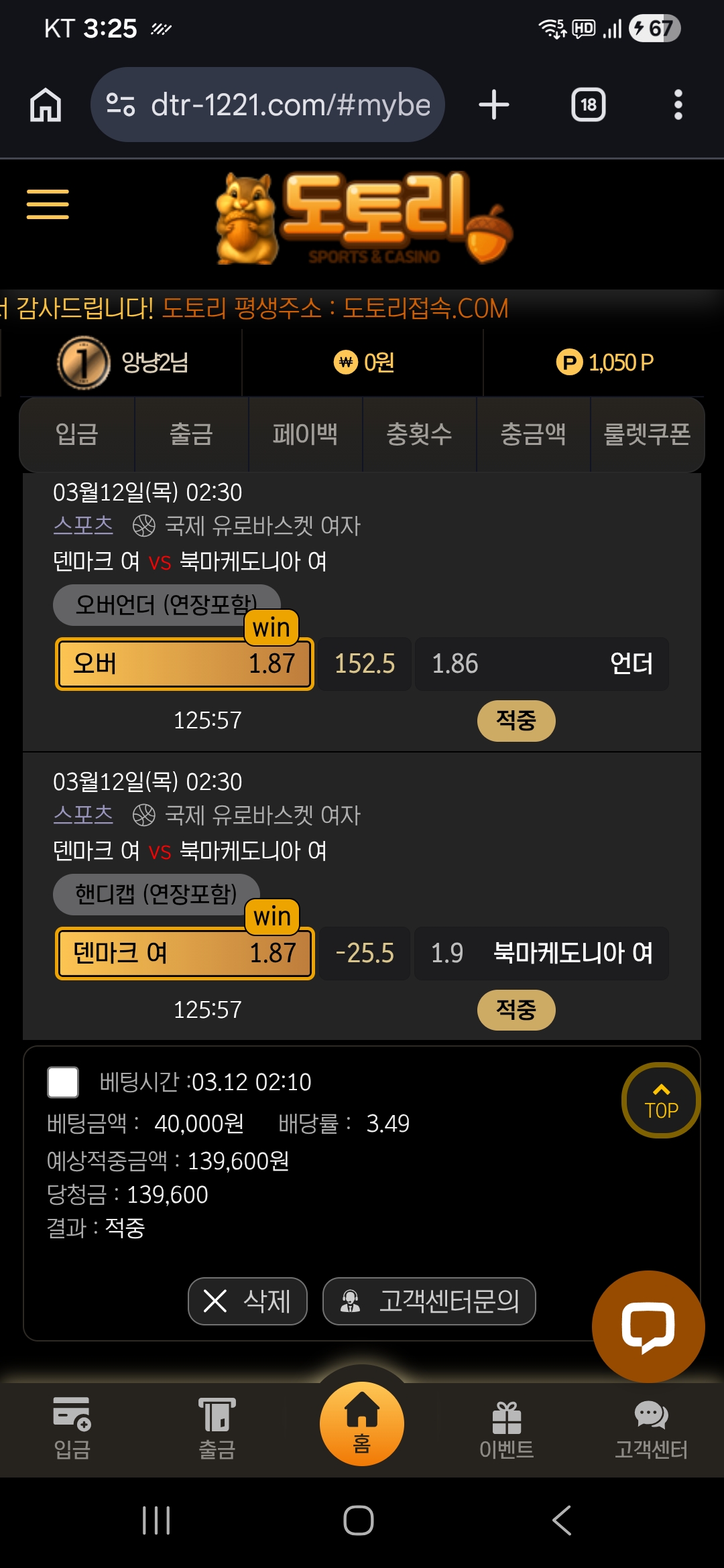Open the floating live chat bubble
Viewport: 724px width, 1568px height.
point(648,1327)
